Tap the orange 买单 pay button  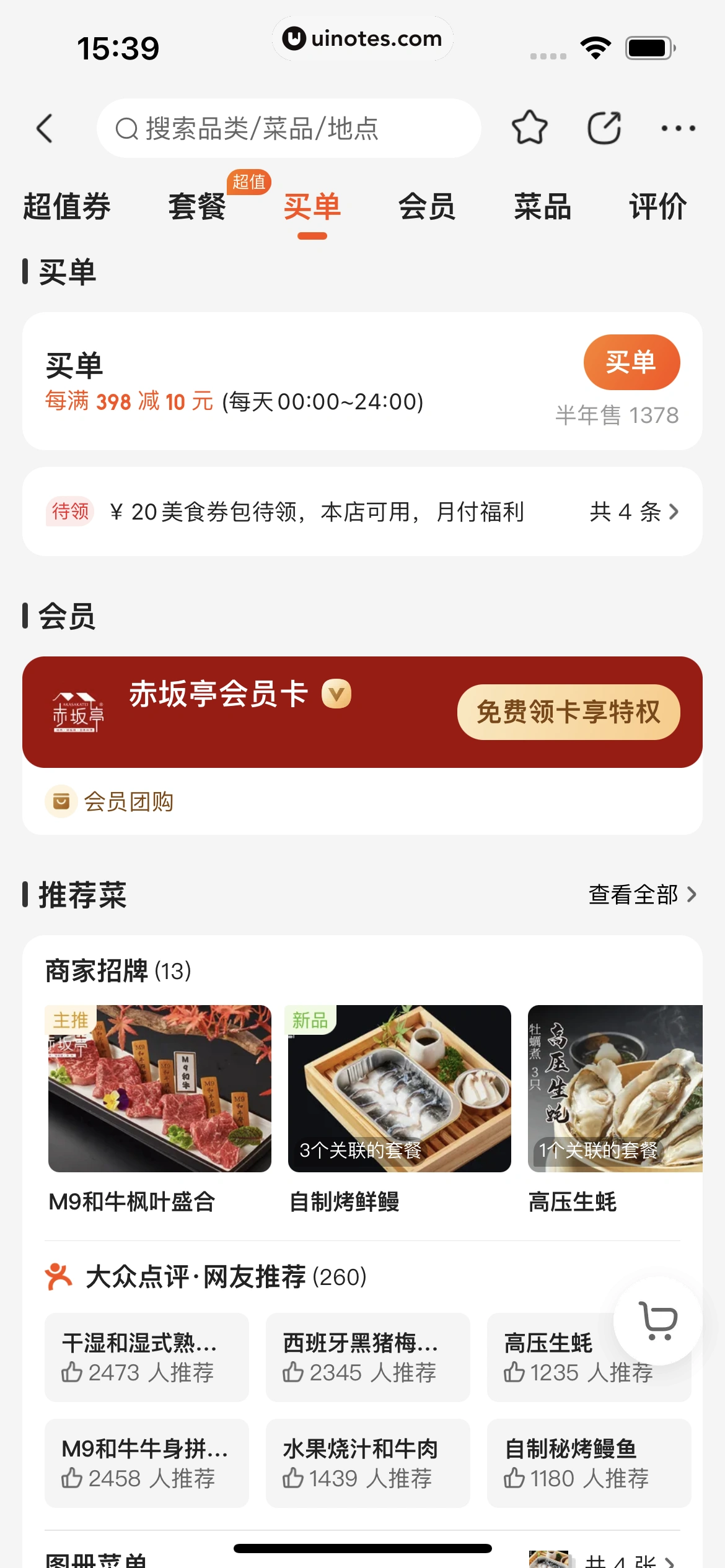coord(631,362)
